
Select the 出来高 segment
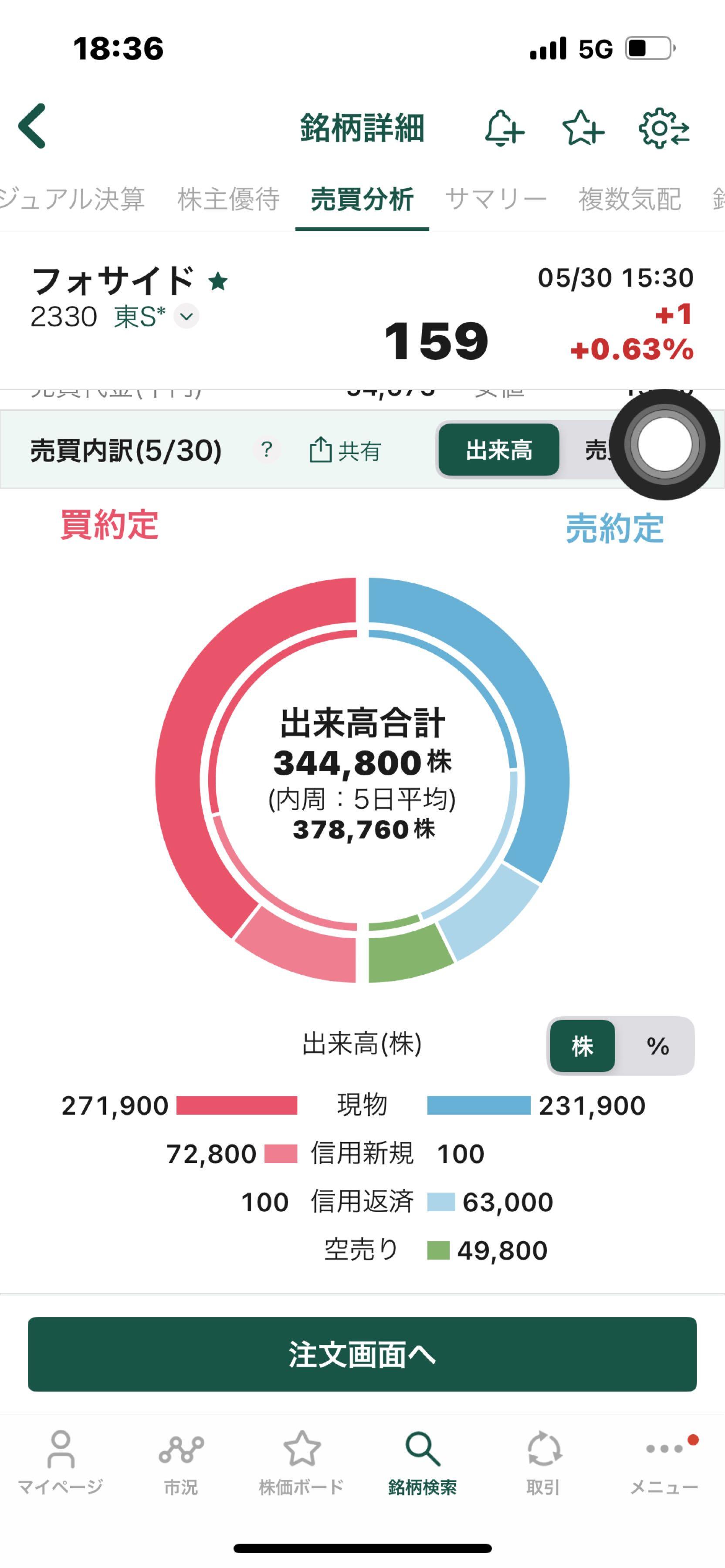pyautogui.click(x=498, y=450)
